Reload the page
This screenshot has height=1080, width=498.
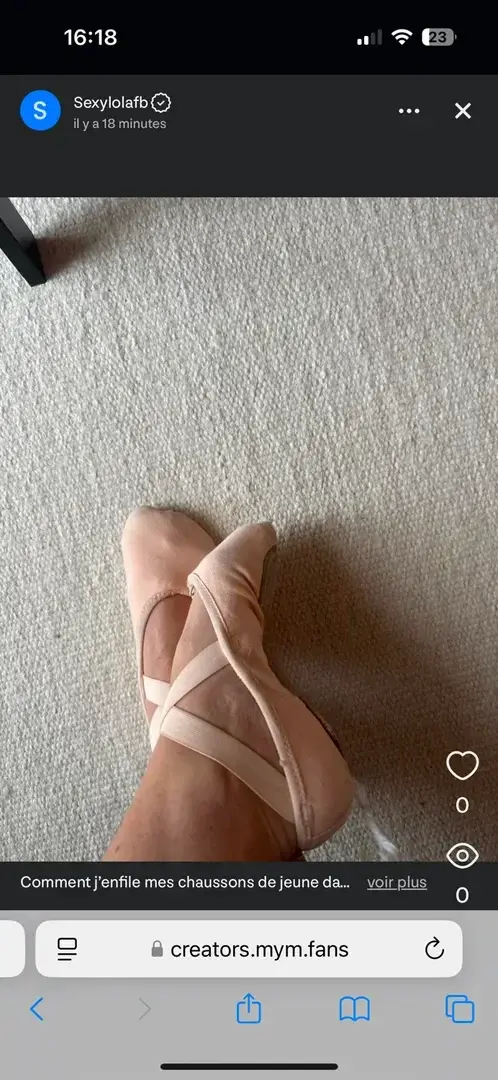tap(435, 949)
